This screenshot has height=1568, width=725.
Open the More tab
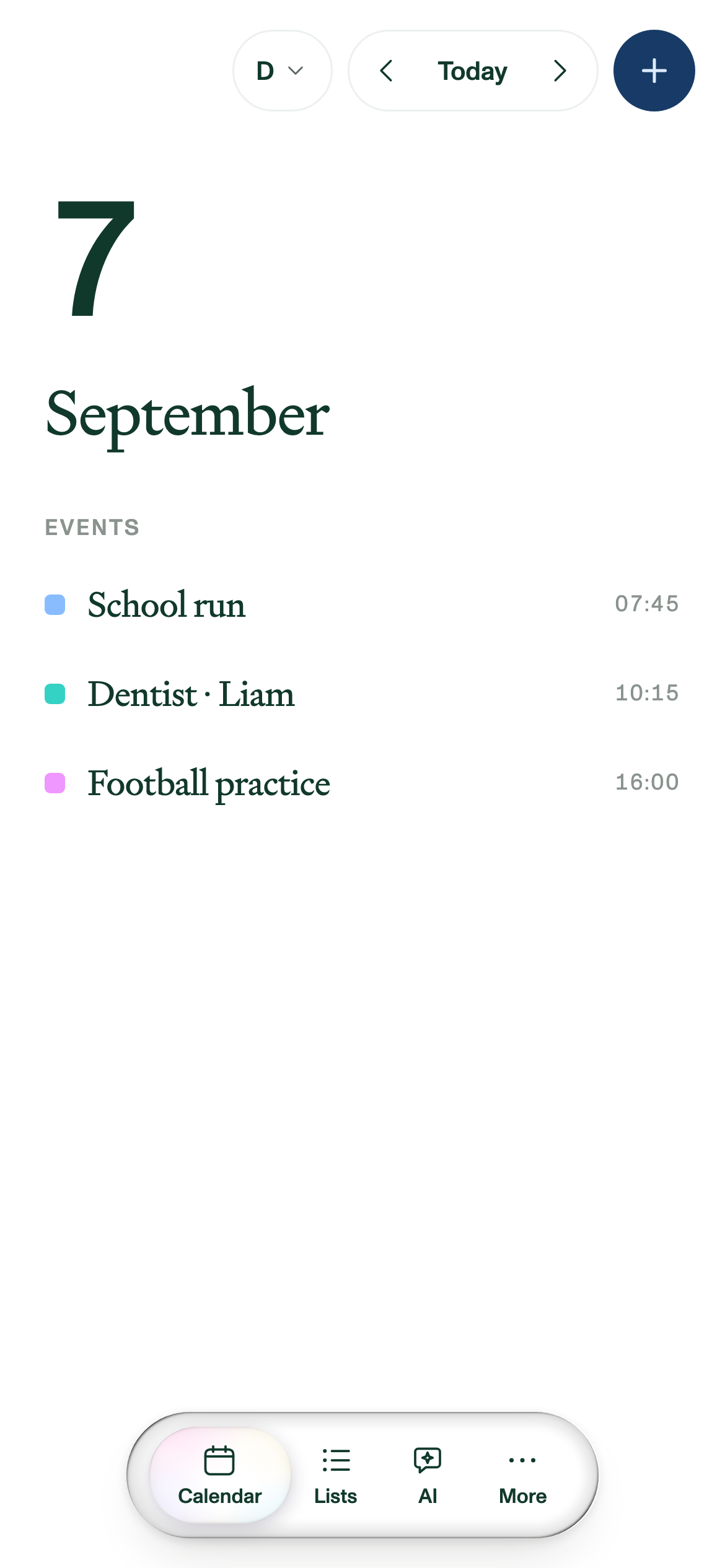pos(522,1475)
